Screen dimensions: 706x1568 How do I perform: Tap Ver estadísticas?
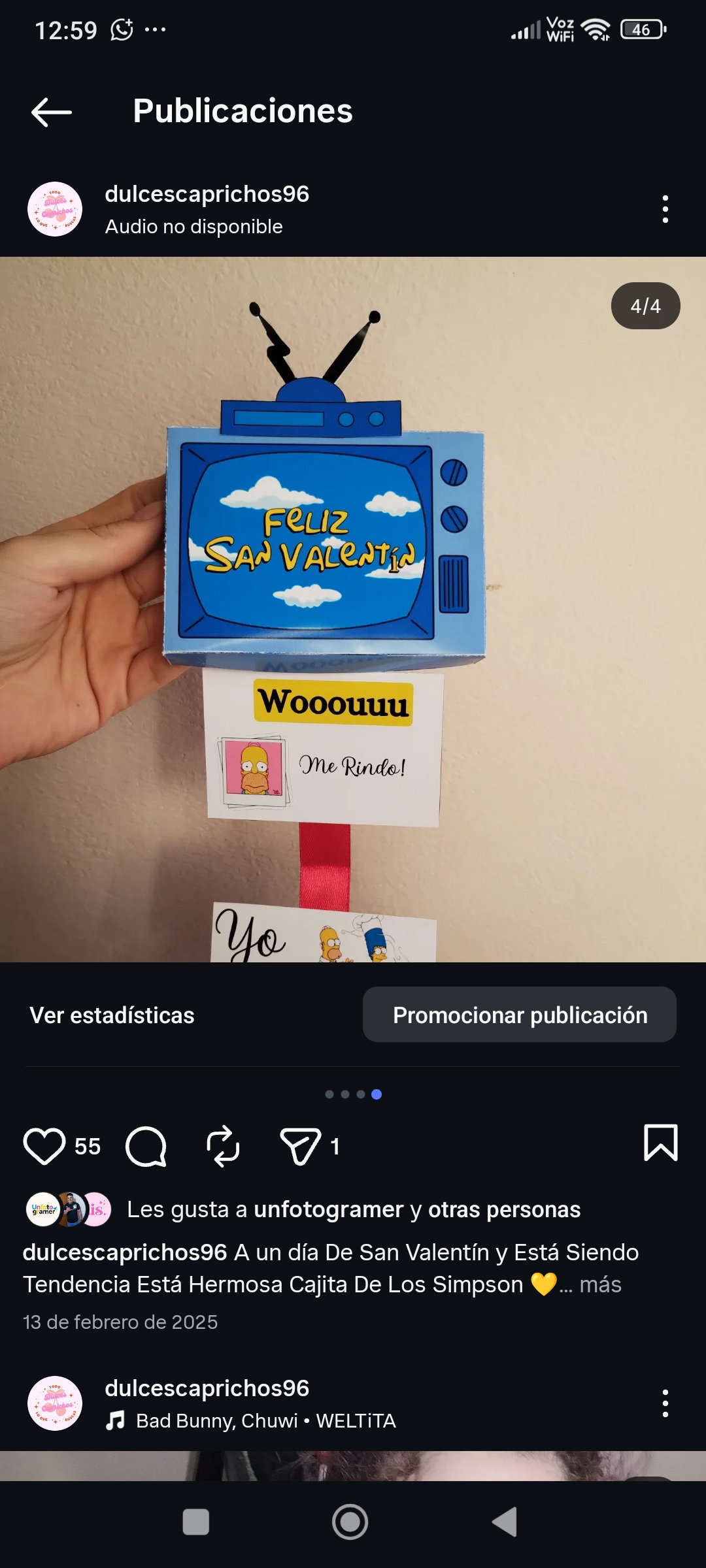[112, 1015]
